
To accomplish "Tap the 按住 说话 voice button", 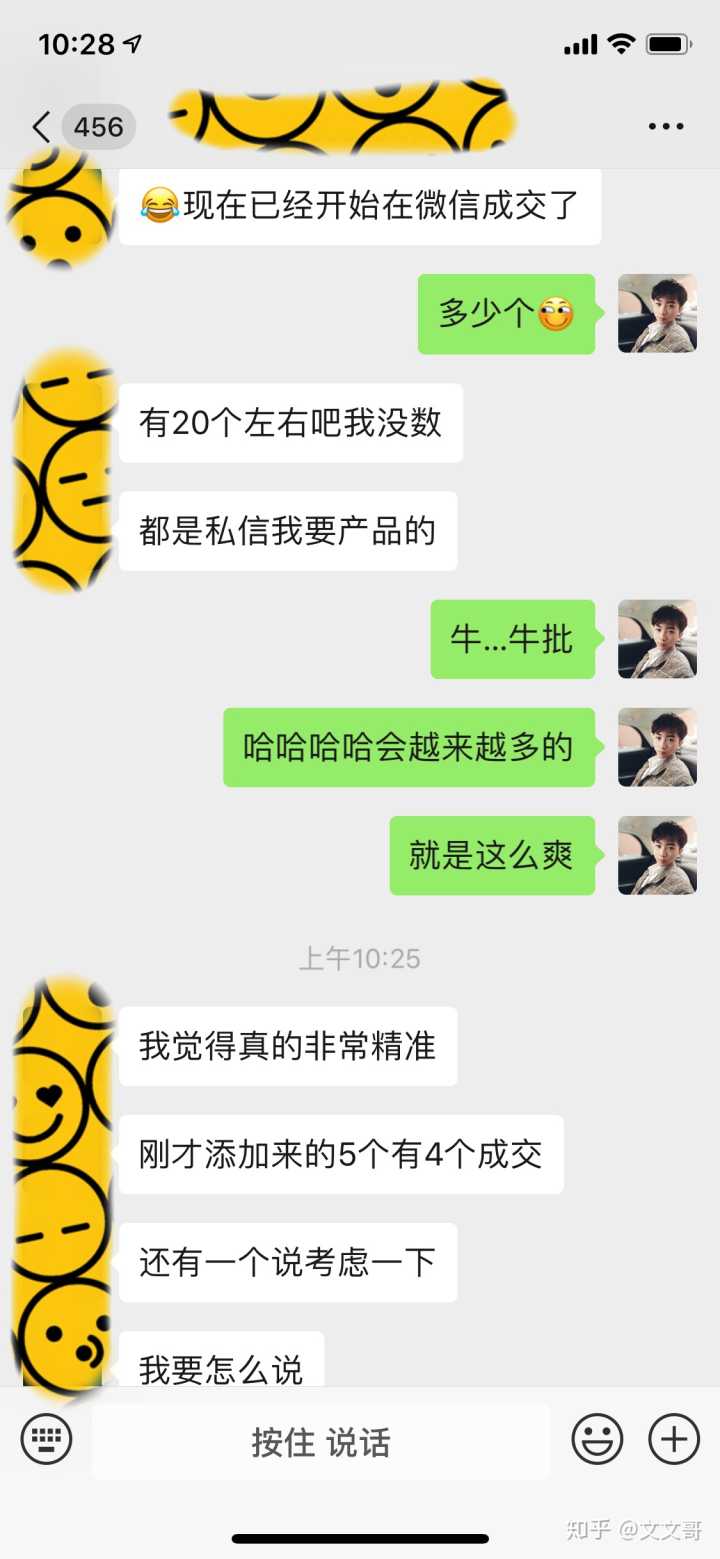I will [x=320, y=1442].
